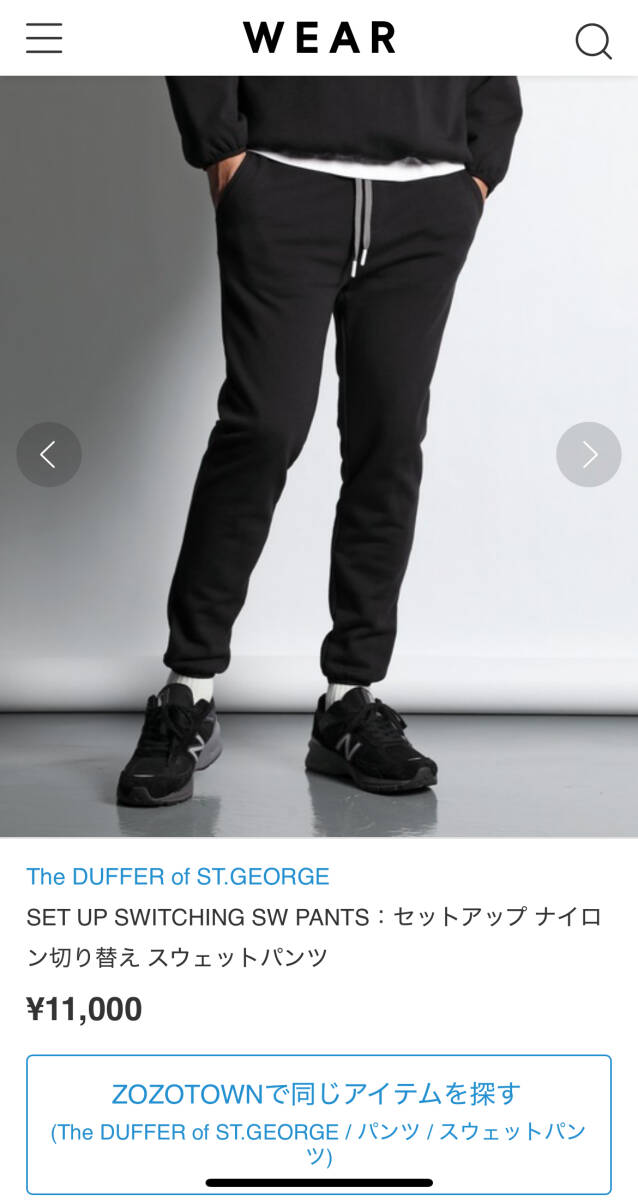
Task: Show the previous product photo
Action: pos(48,455)
